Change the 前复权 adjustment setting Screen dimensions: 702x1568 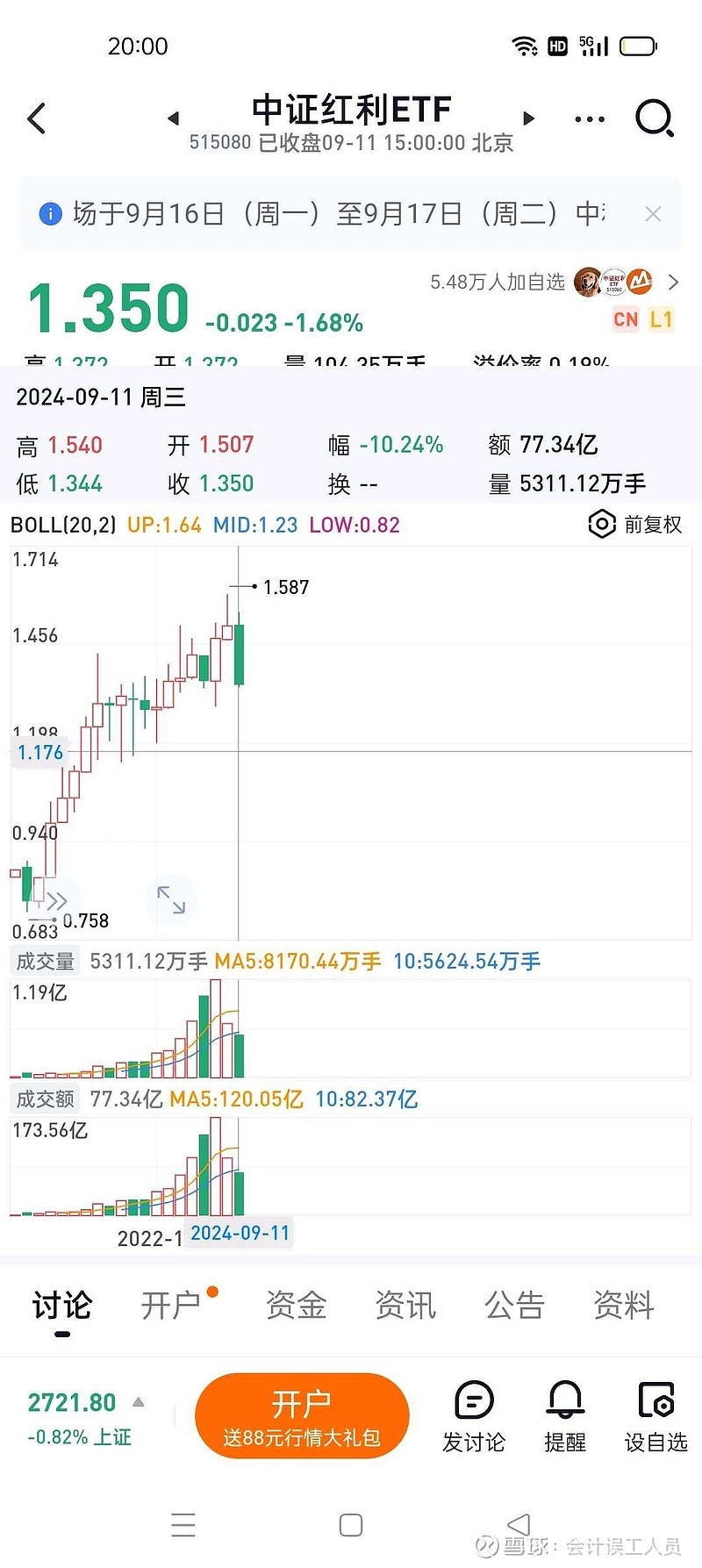pos(635,525)
